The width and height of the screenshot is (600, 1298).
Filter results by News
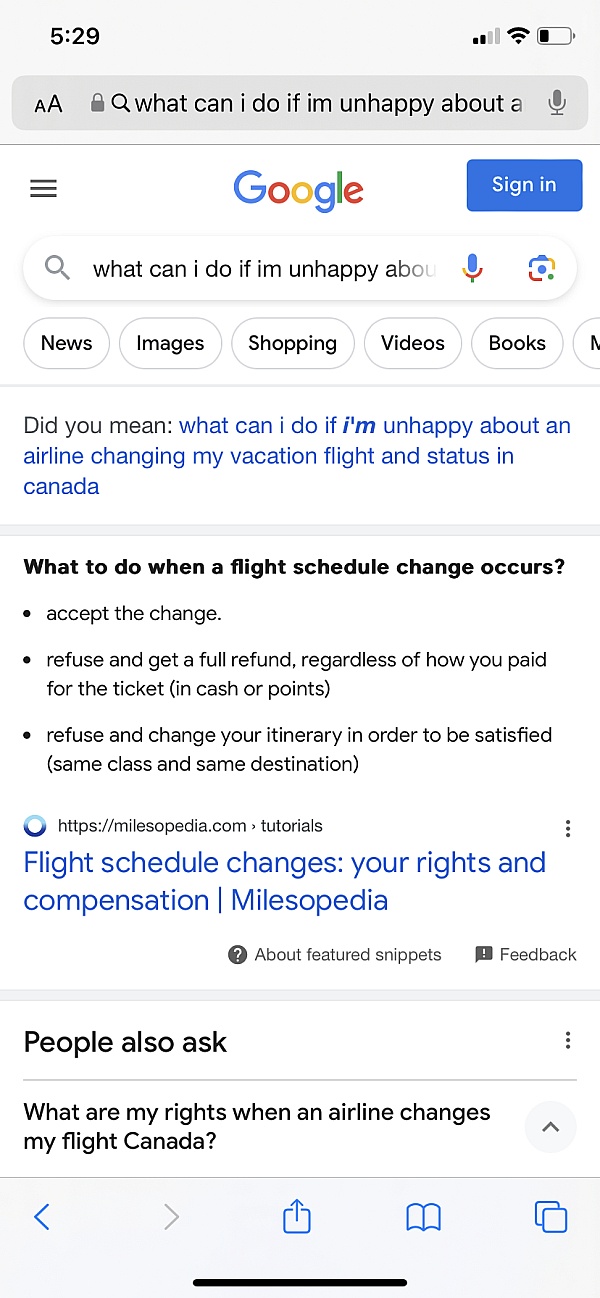[66, 343]
